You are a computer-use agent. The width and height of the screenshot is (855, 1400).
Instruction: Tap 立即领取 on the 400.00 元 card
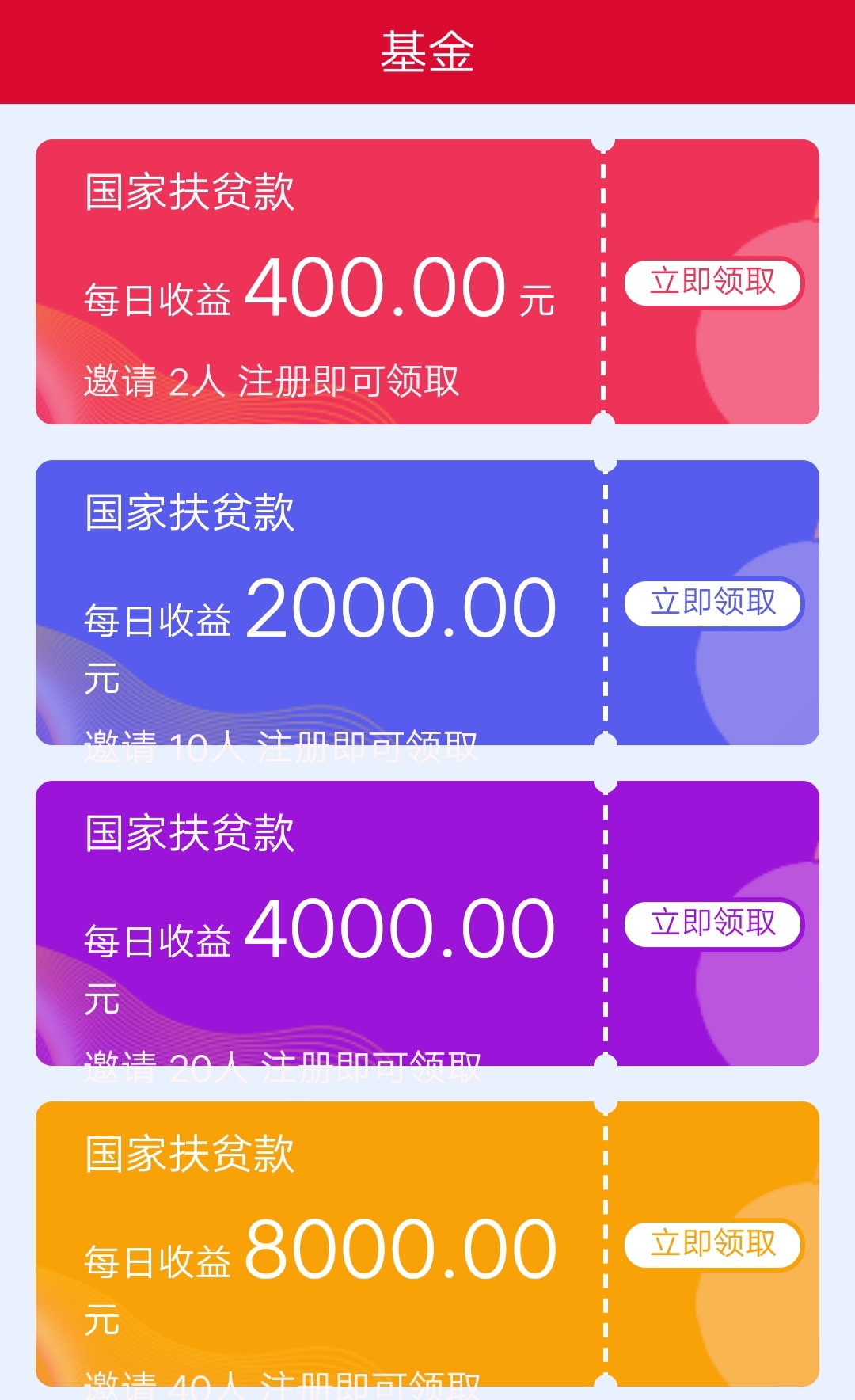713,282
